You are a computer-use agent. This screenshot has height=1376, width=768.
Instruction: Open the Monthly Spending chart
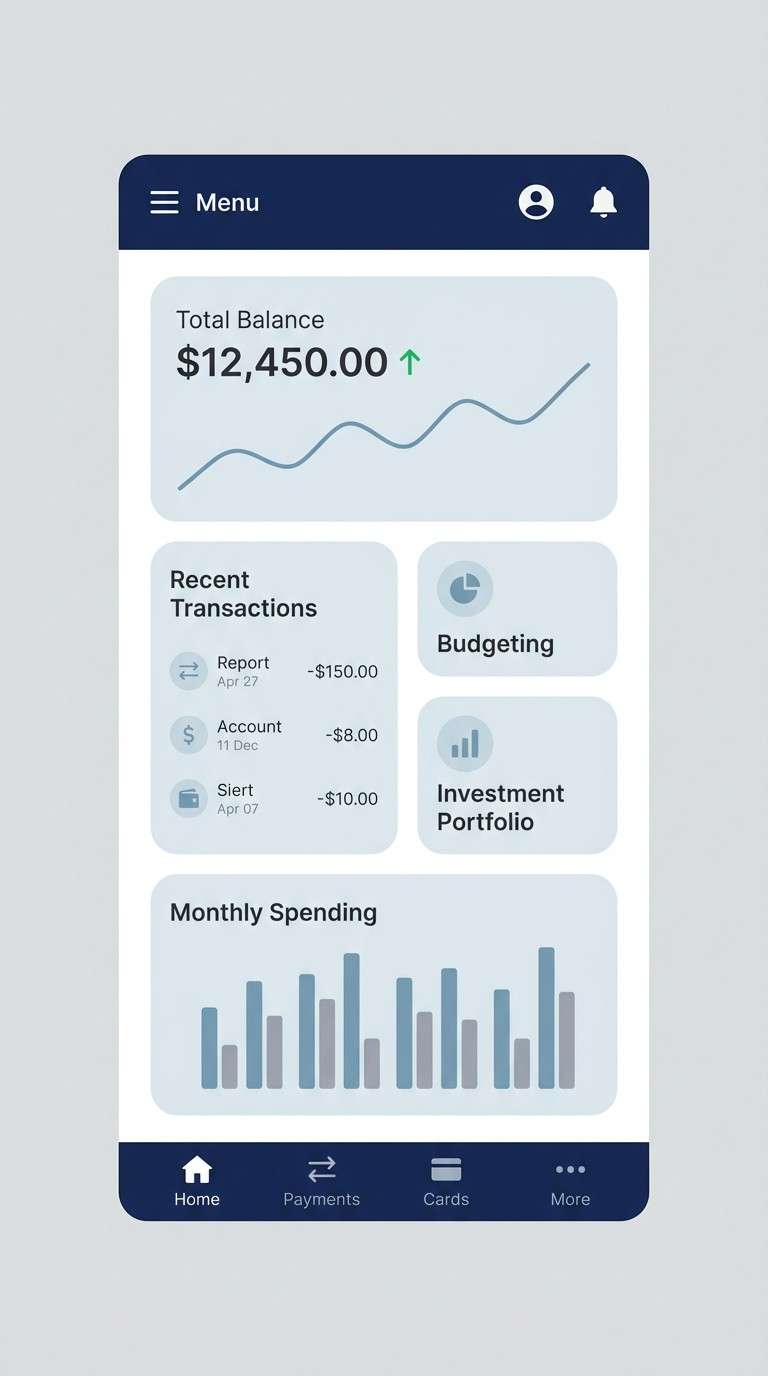point(384,994)
